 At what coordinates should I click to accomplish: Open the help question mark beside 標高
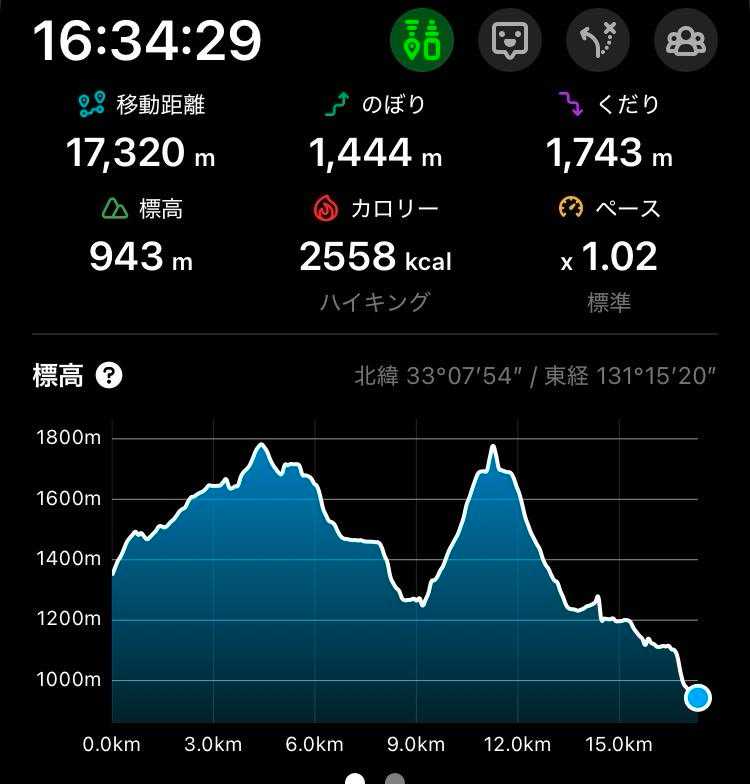tap(109, 376)
